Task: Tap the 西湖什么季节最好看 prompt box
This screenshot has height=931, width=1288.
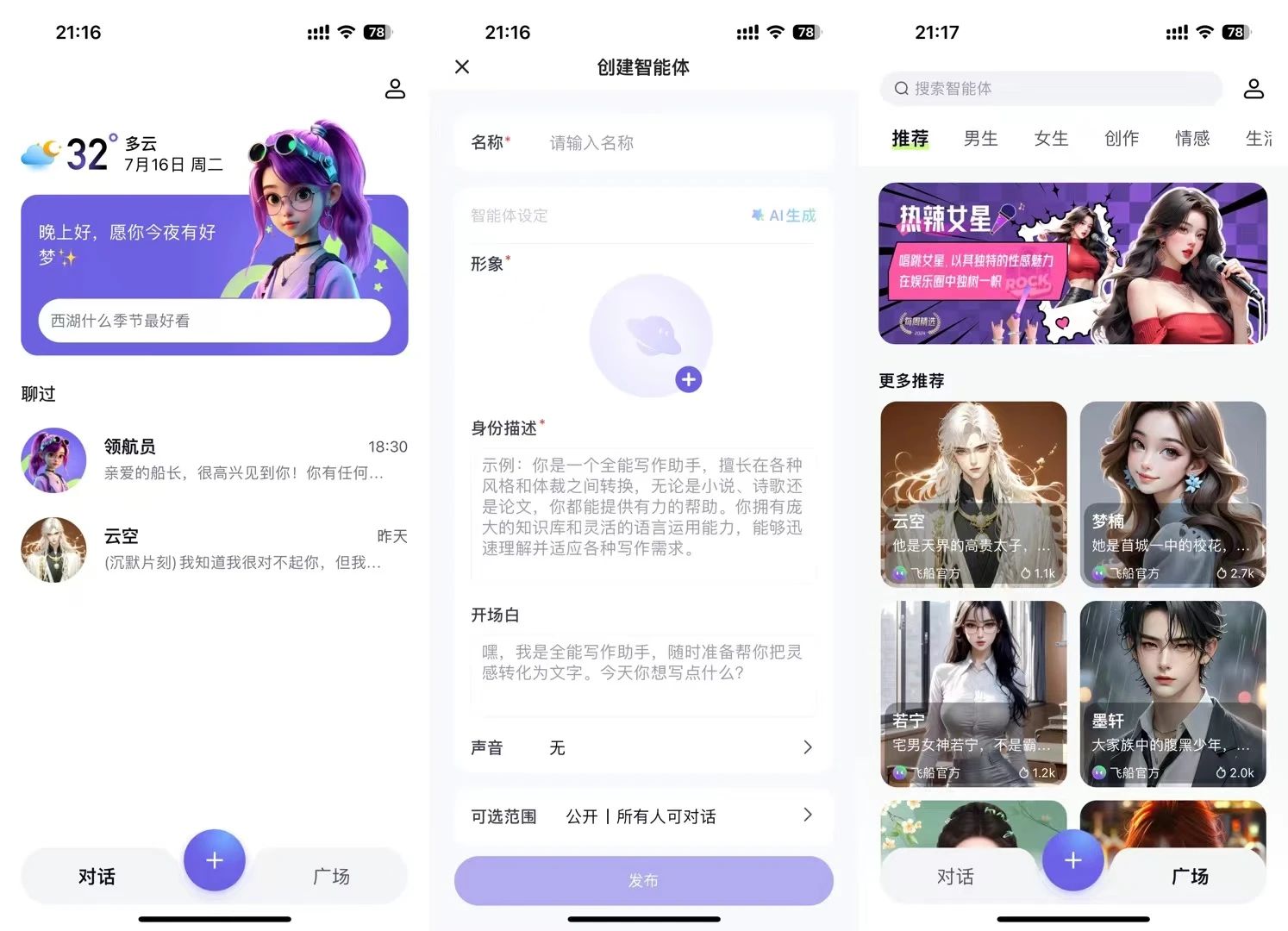Action: pyautogui.click(x=214, y=321)
